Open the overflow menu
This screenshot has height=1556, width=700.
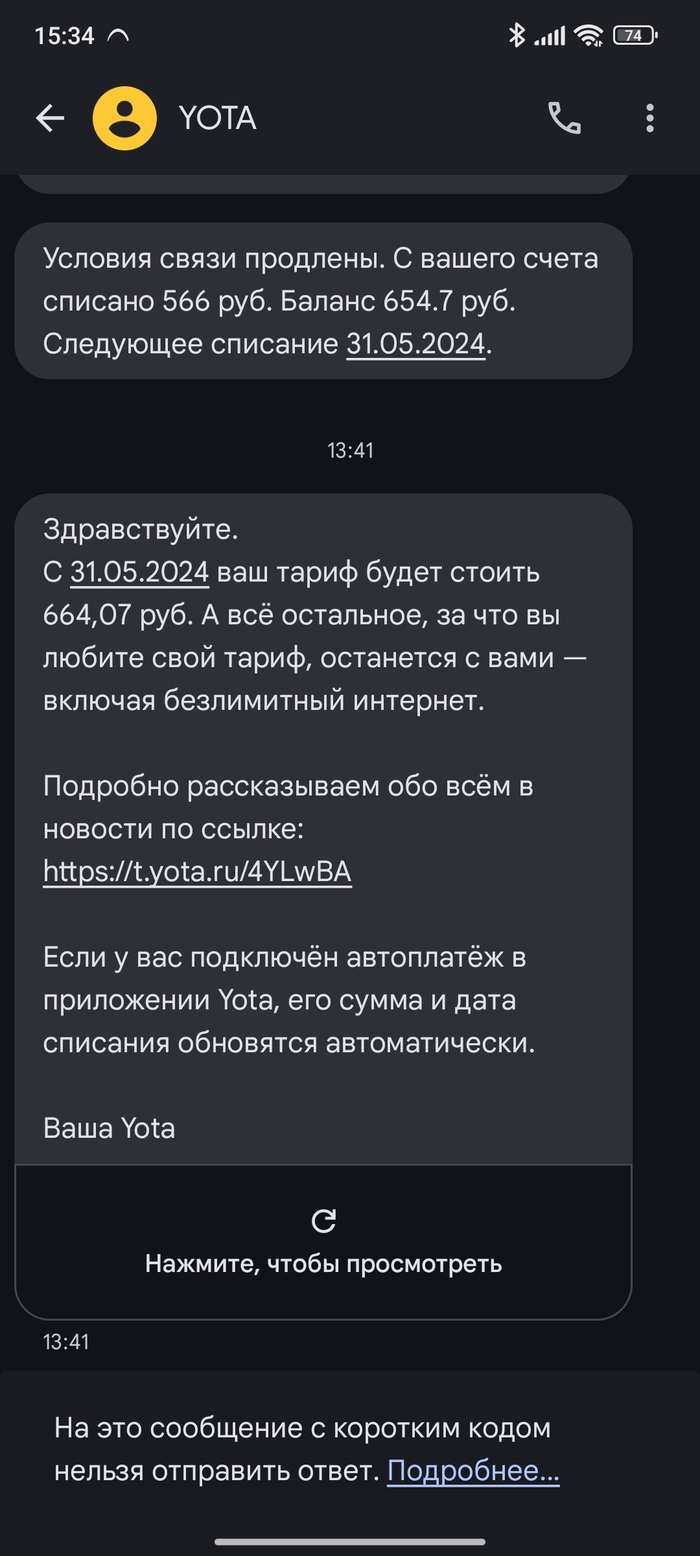650,119
